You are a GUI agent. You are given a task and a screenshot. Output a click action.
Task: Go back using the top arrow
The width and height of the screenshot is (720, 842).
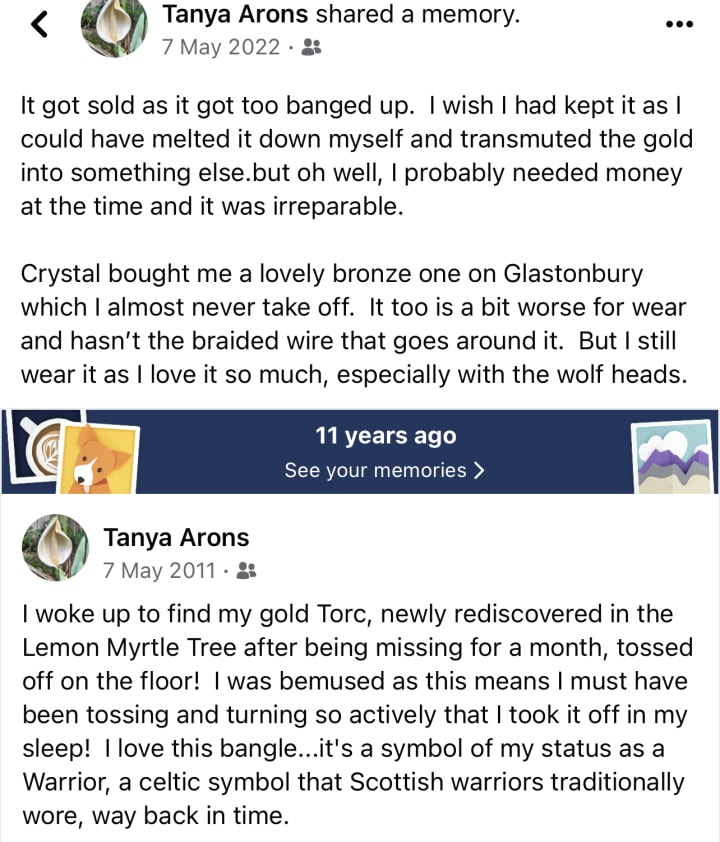pyautogui.click(x=39, y=26)
